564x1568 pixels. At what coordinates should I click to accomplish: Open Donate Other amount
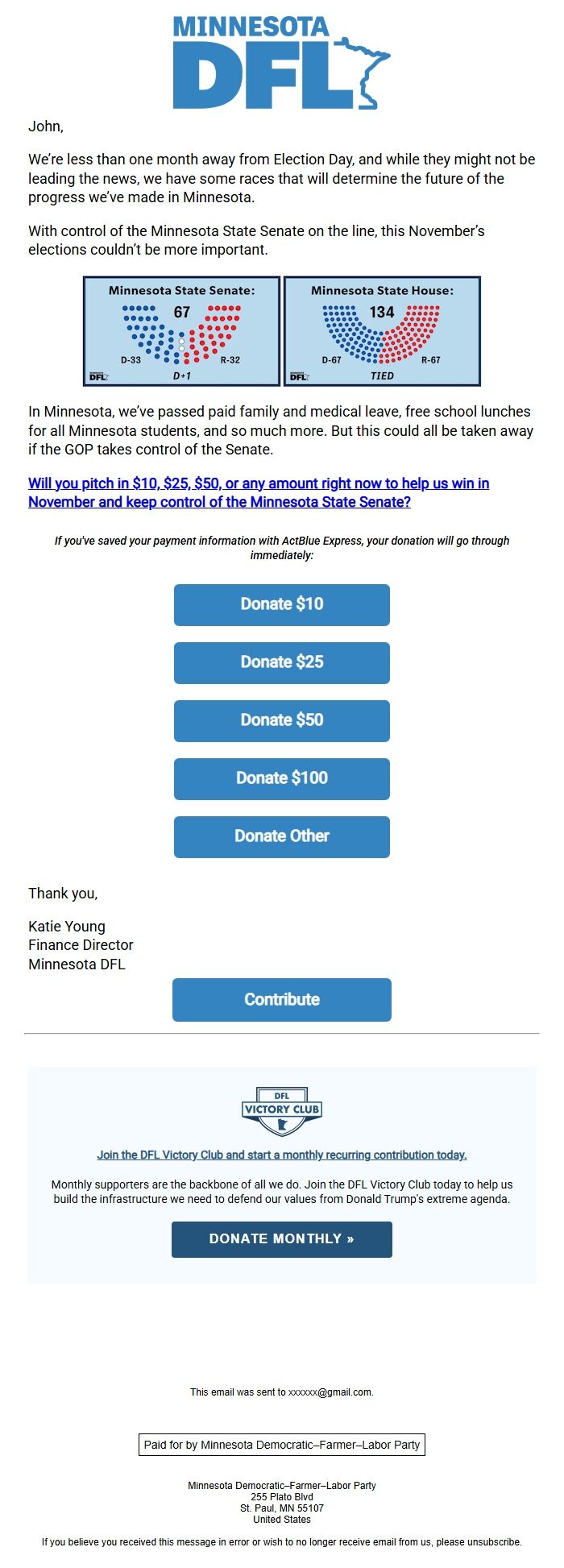click(282, 836)
